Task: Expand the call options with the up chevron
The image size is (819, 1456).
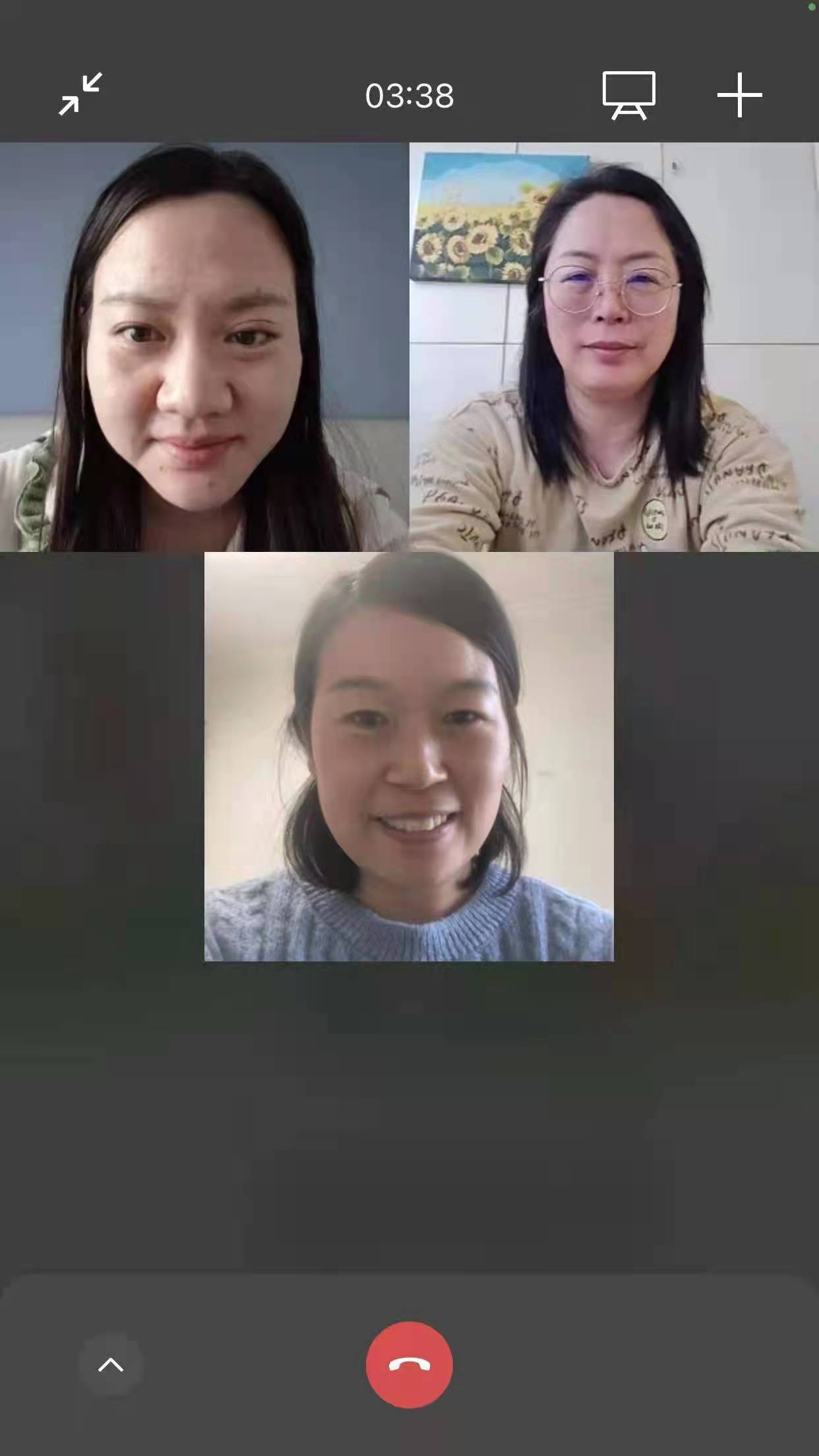Action: click(x=111, y=1364)
